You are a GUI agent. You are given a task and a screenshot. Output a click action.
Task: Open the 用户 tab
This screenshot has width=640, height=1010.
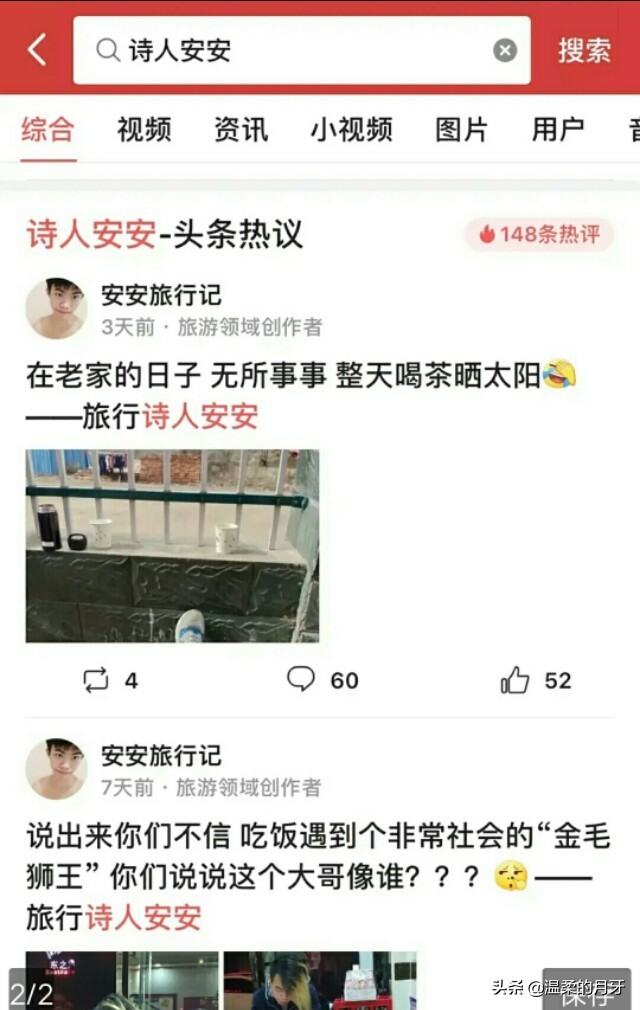pos(558,129)
